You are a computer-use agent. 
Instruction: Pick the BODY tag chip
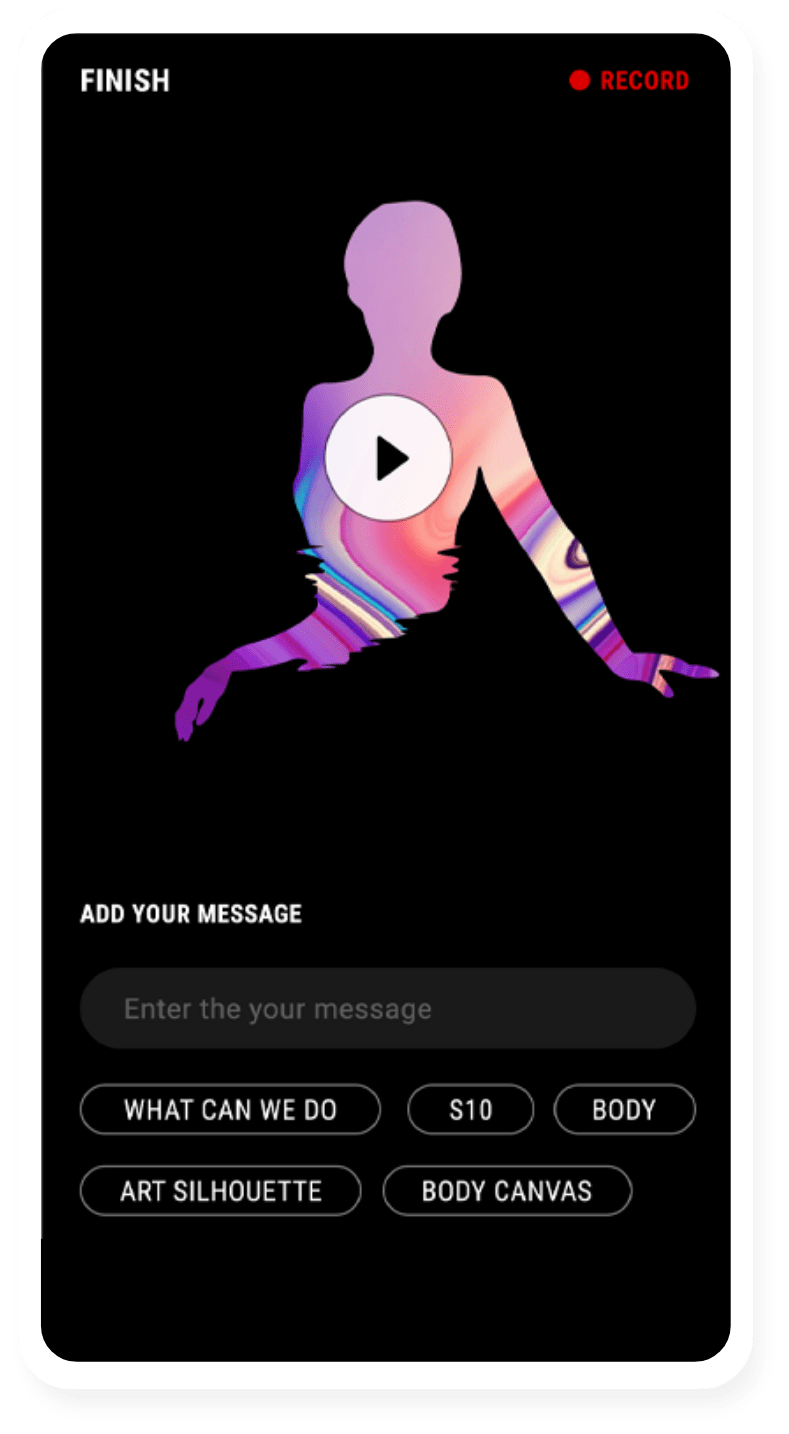pyautogui.click(x=625, y=1110)
